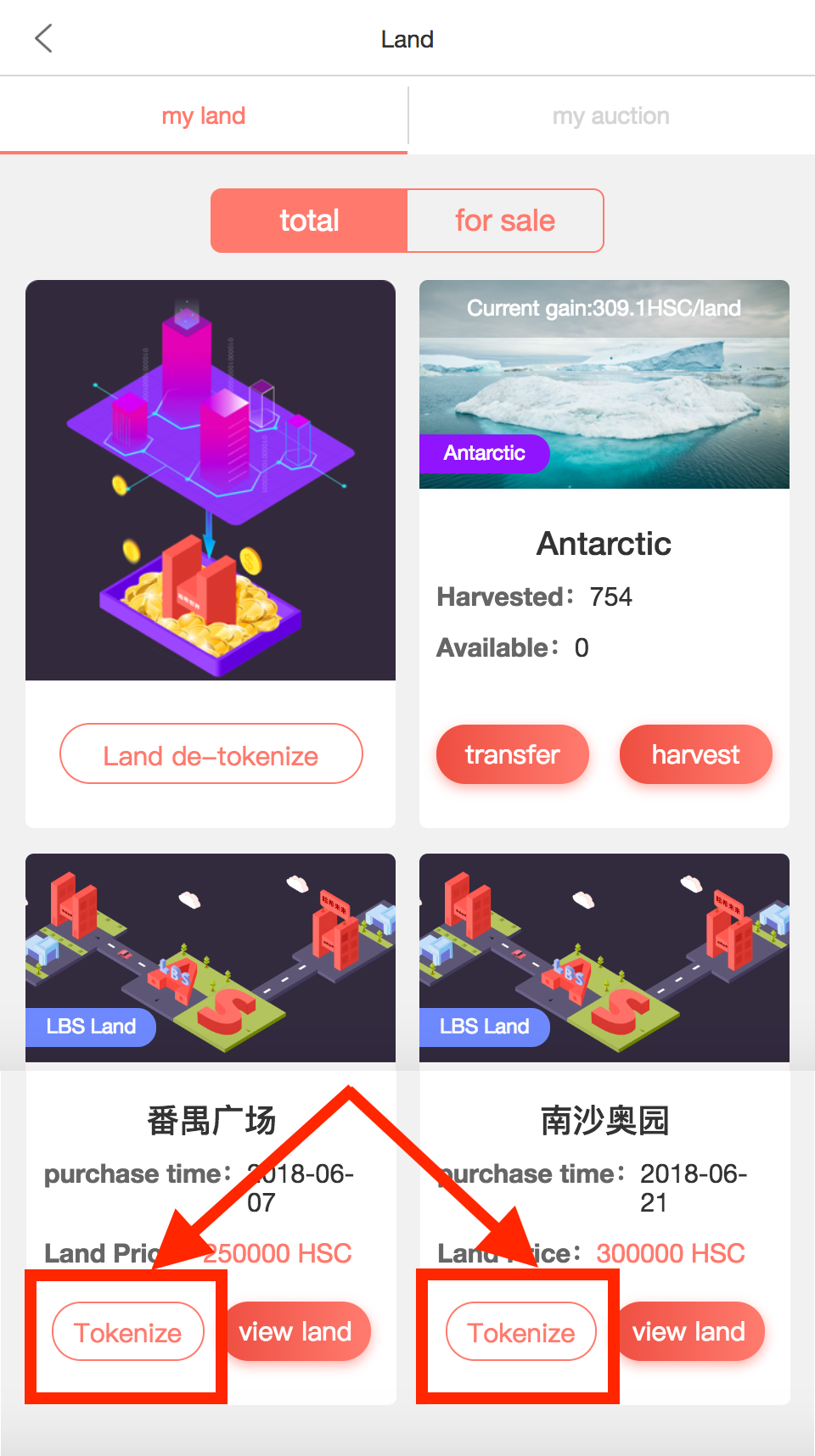
Task: View land for 南沙奥园
Action: [689, 1332]
